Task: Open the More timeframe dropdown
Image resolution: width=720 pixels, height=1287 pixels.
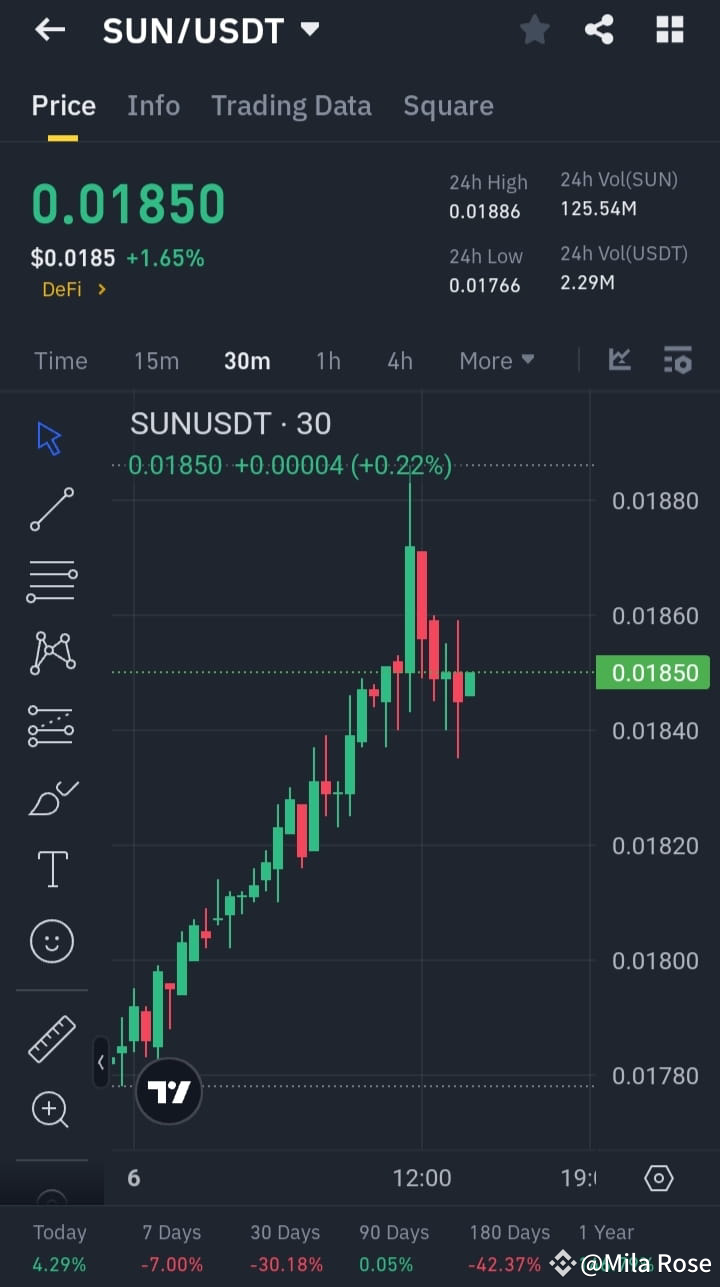Action: pyautogui.click(x=496, y=360)
